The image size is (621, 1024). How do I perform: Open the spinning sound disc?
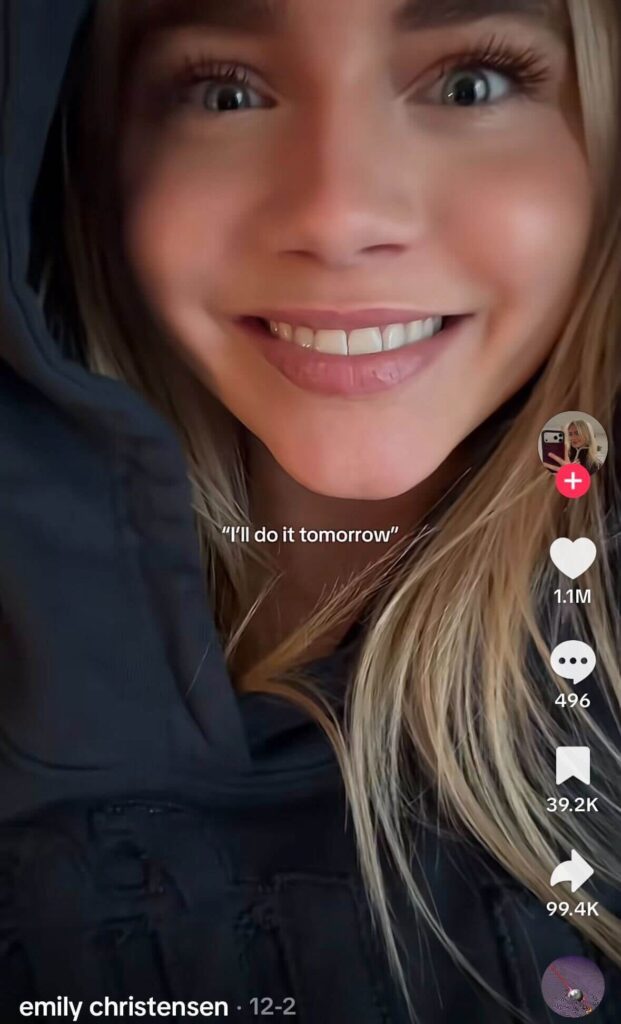pos(573,987)
